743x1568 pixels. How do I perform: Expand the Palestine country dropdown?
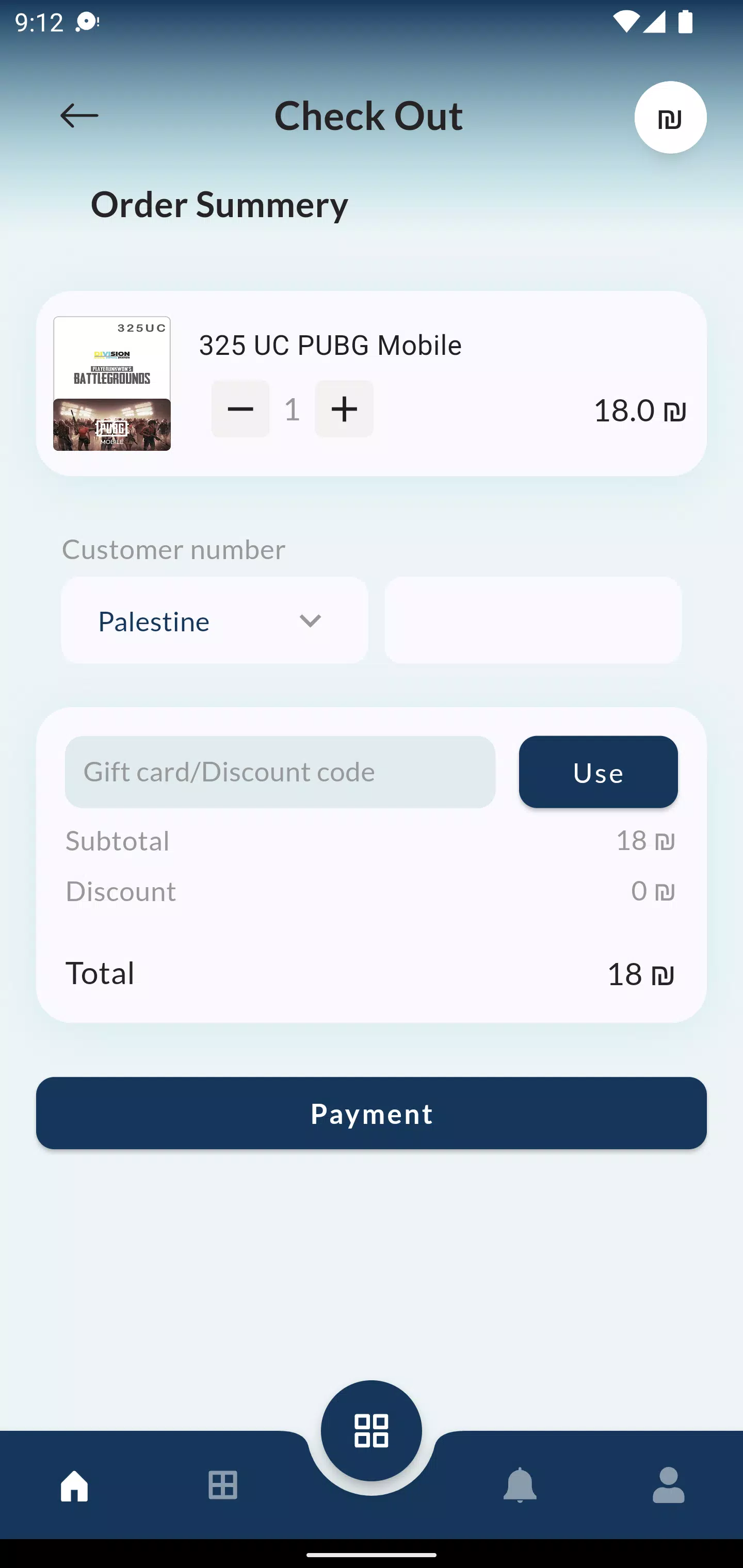(x=214, y=620)
